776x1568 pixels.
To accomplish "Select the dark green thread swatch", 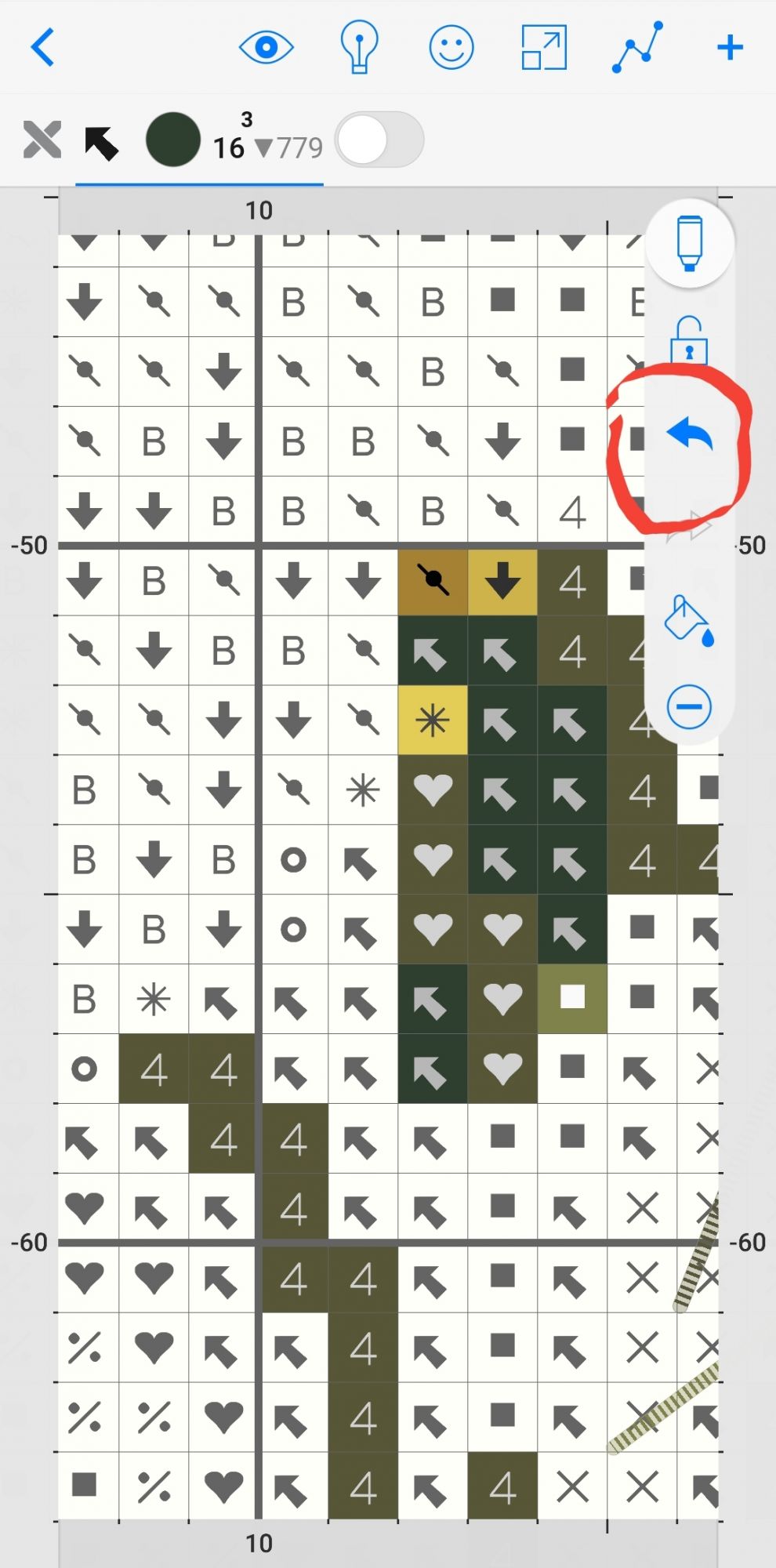I will coord(173,140).
